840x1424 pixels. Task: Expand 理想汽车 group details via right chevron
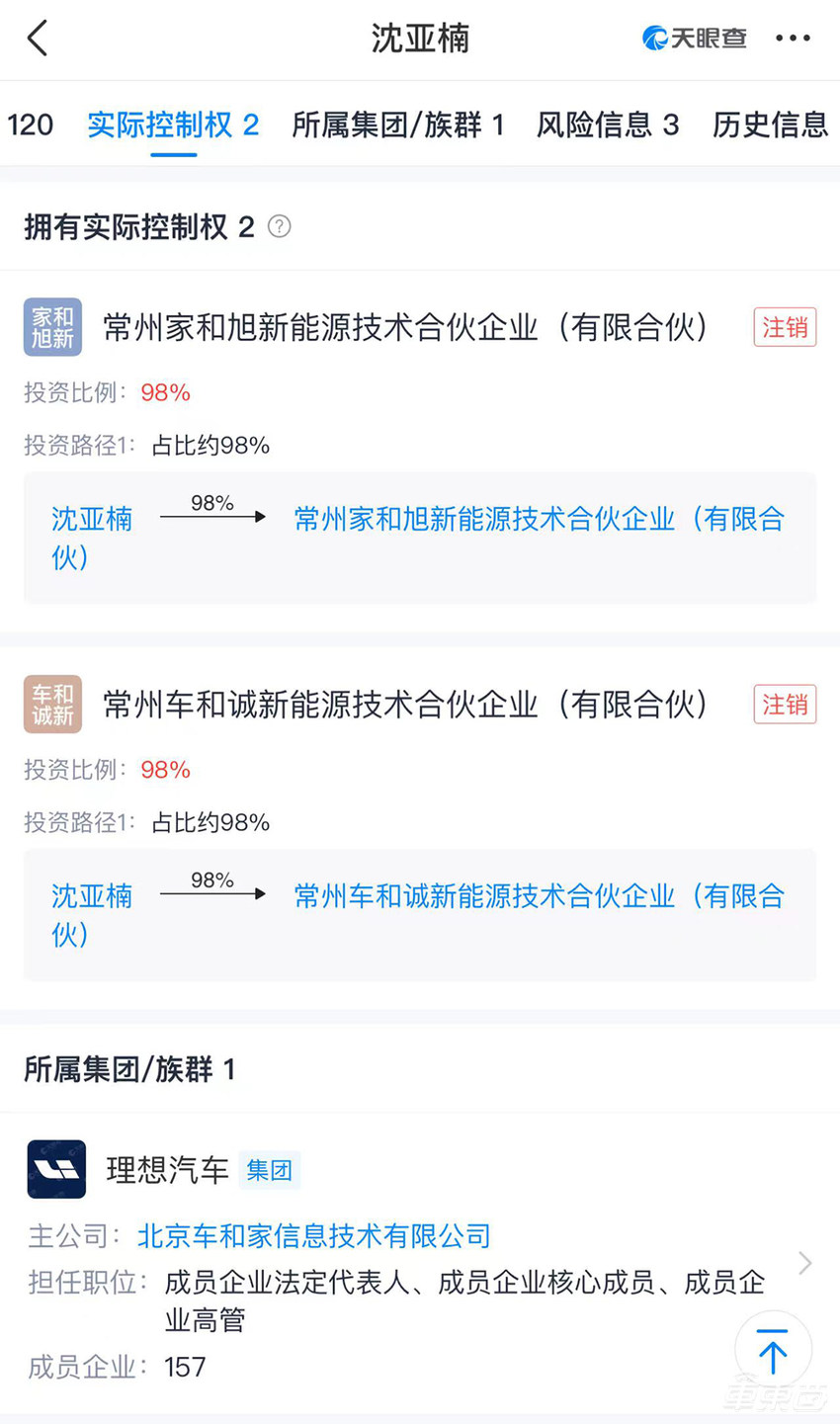point(804,1262)
